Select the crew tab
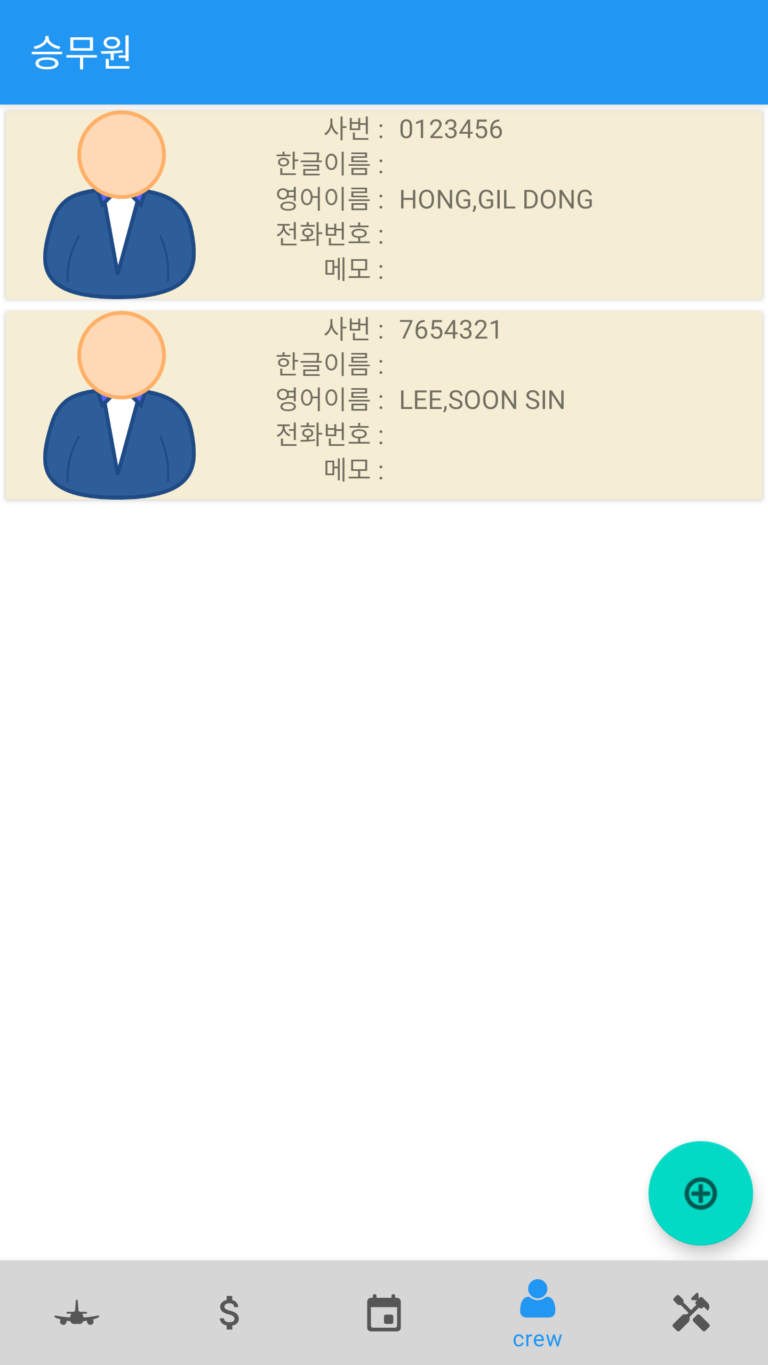Screen dimensions: 768x1365 pos(537,1313)
